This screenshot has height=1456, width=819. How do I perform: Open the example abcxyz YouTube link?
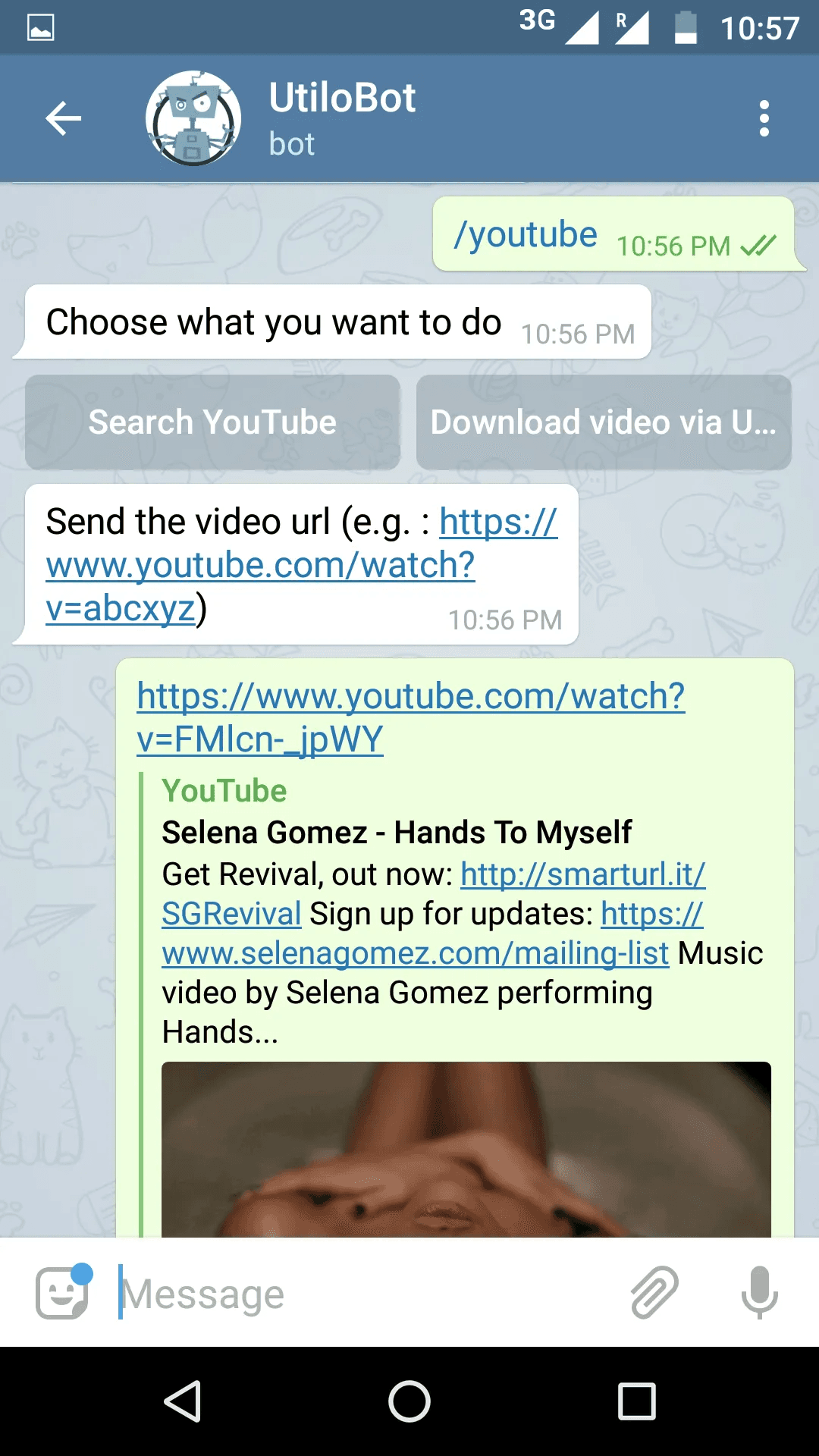[260, 566]
